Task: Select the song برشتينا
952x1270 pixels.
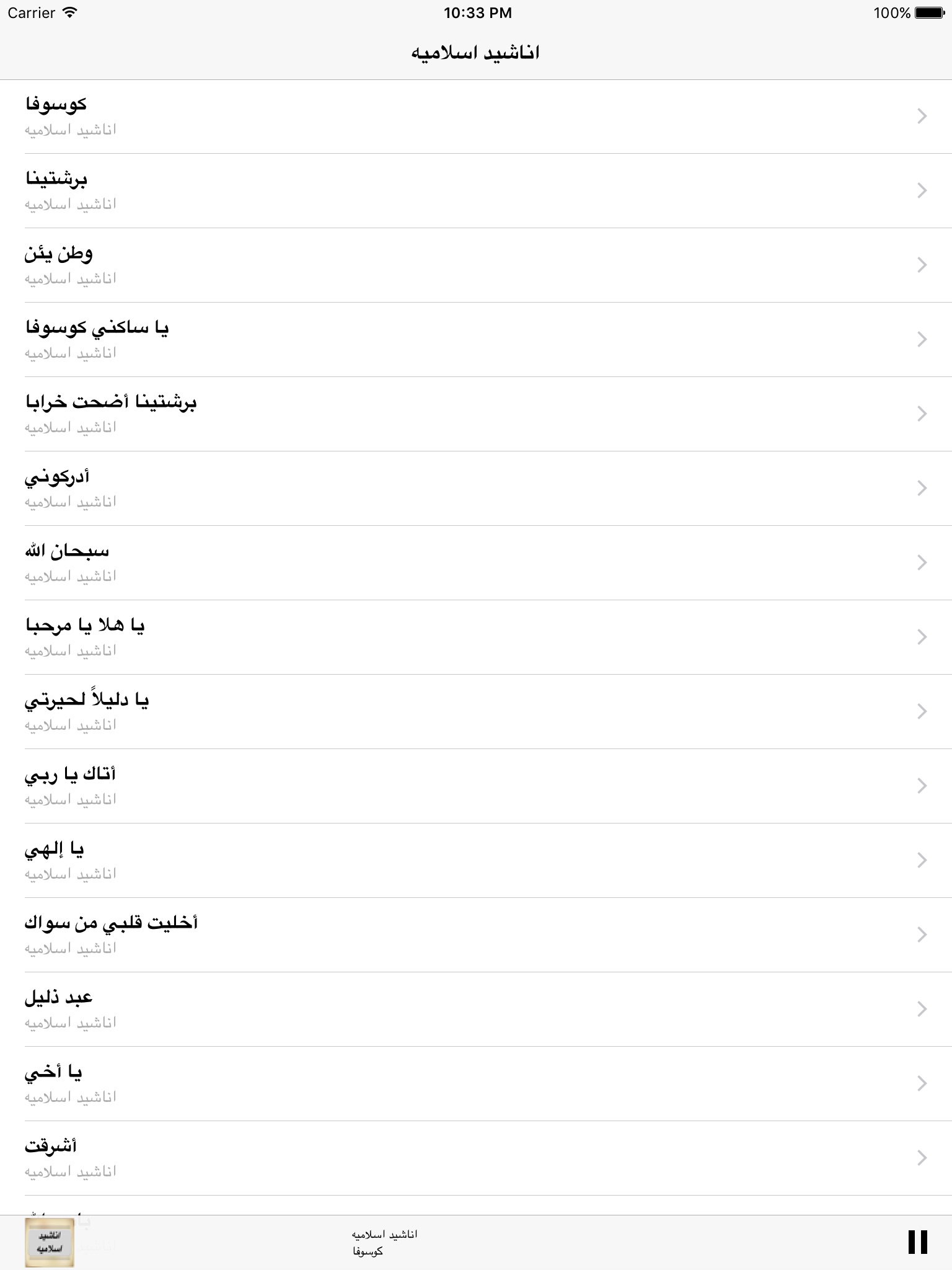Action: coord(476,191)
